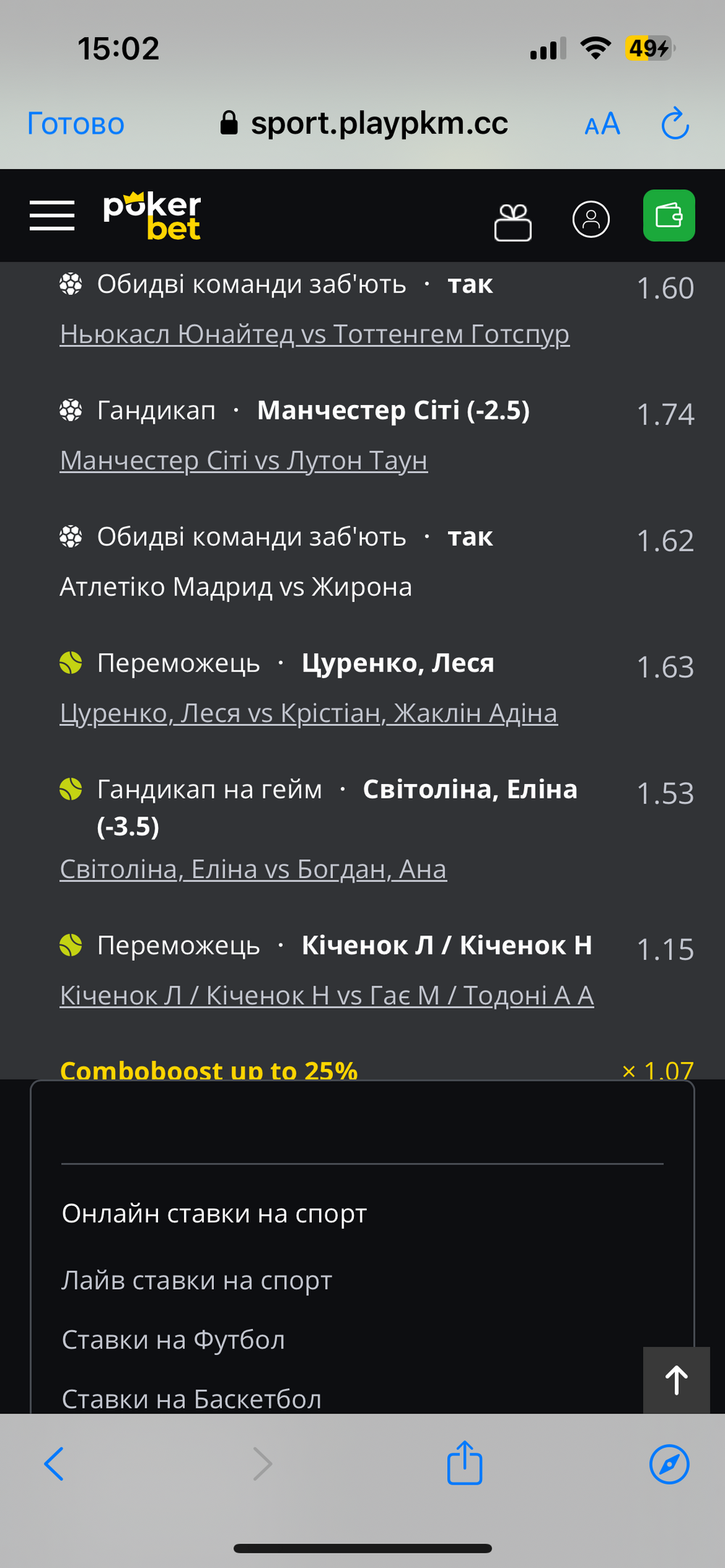Open Лайв ставки на спорт link
The height and width of the screenshot is (1568, 725).
click(197, 1280)
